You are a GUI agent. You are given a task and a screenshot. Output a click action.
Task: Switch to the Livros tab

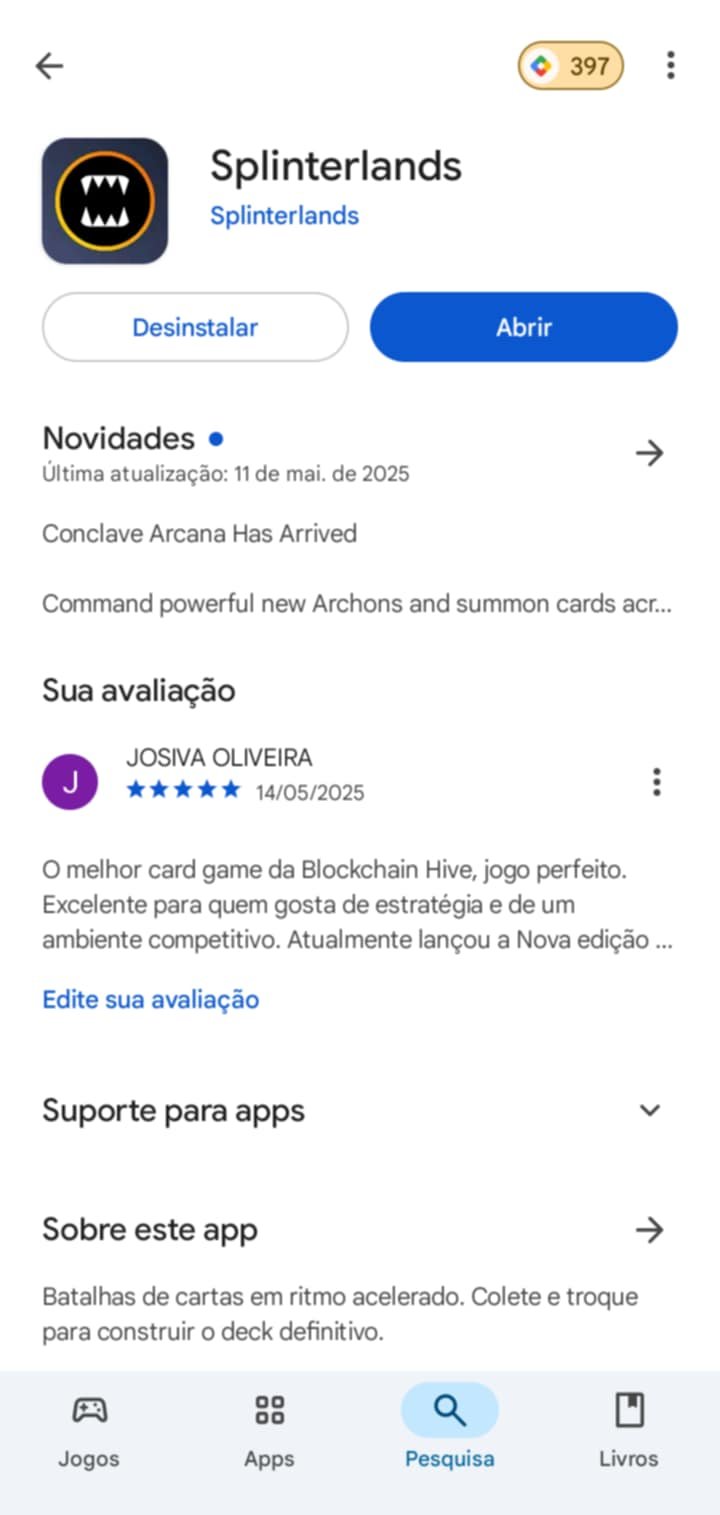(629, 1431)
